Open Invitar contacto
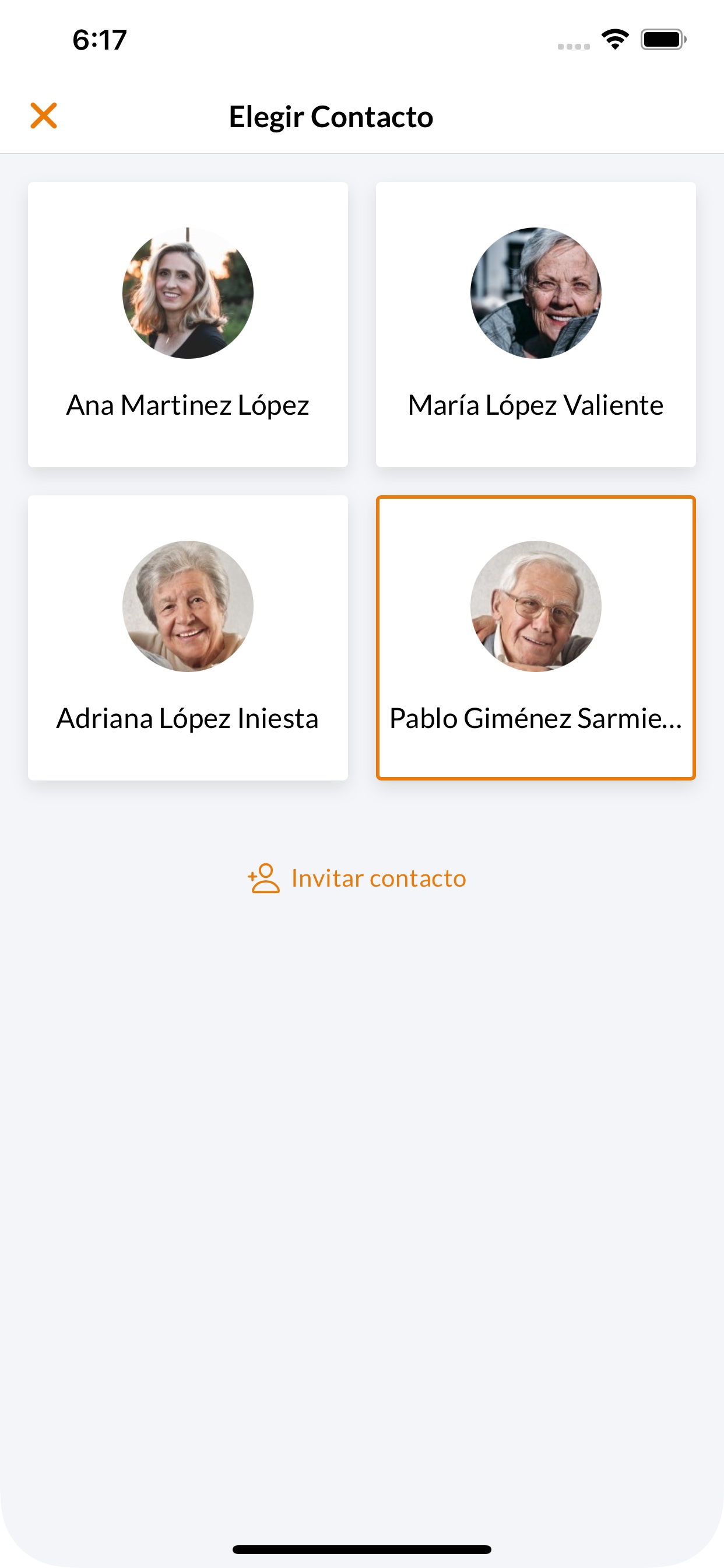 [x=357, y=878]
